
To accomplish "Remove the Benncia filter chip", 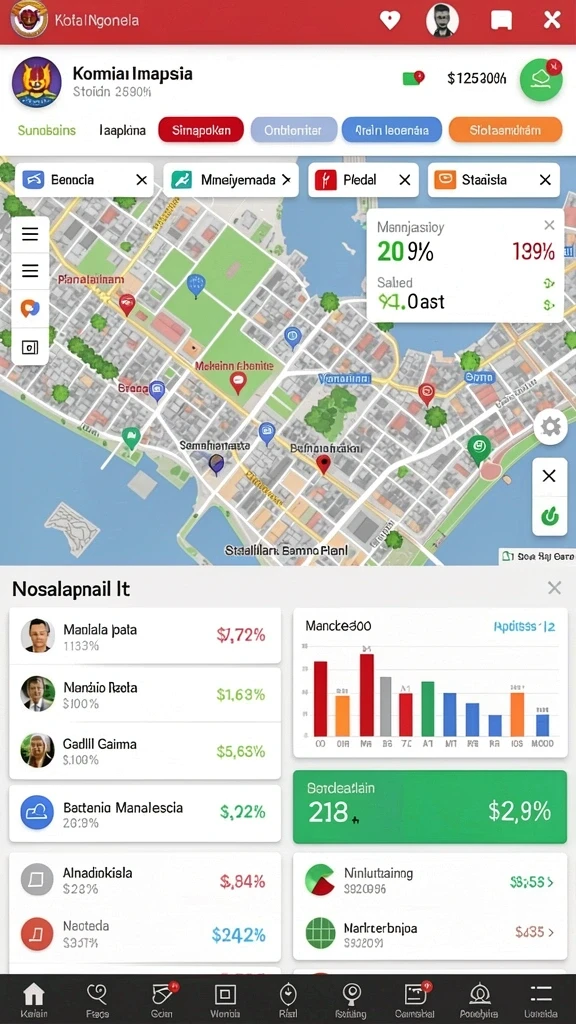I will tap(142, 180).
